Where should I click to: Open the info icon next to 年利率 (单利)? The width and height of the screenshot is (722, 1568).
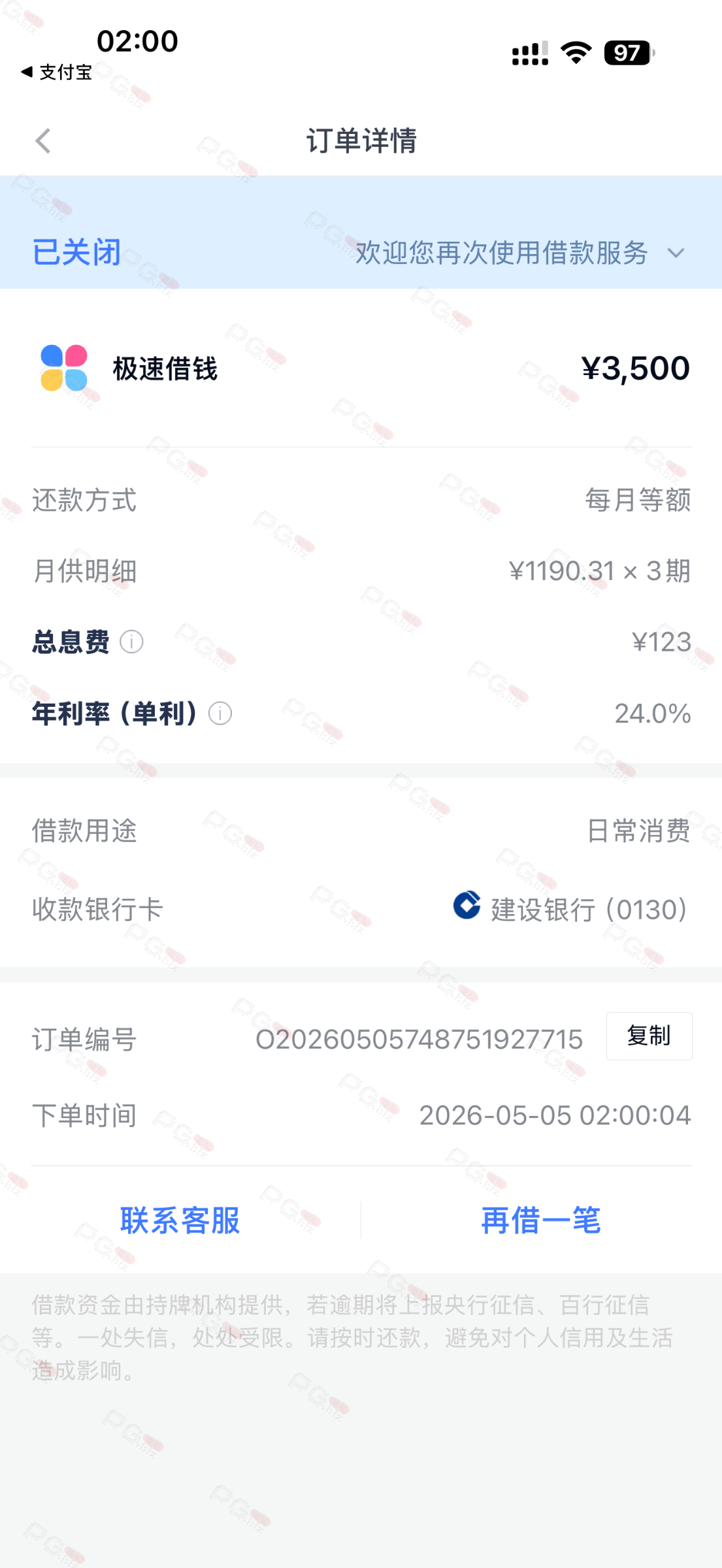click(220, 713)
